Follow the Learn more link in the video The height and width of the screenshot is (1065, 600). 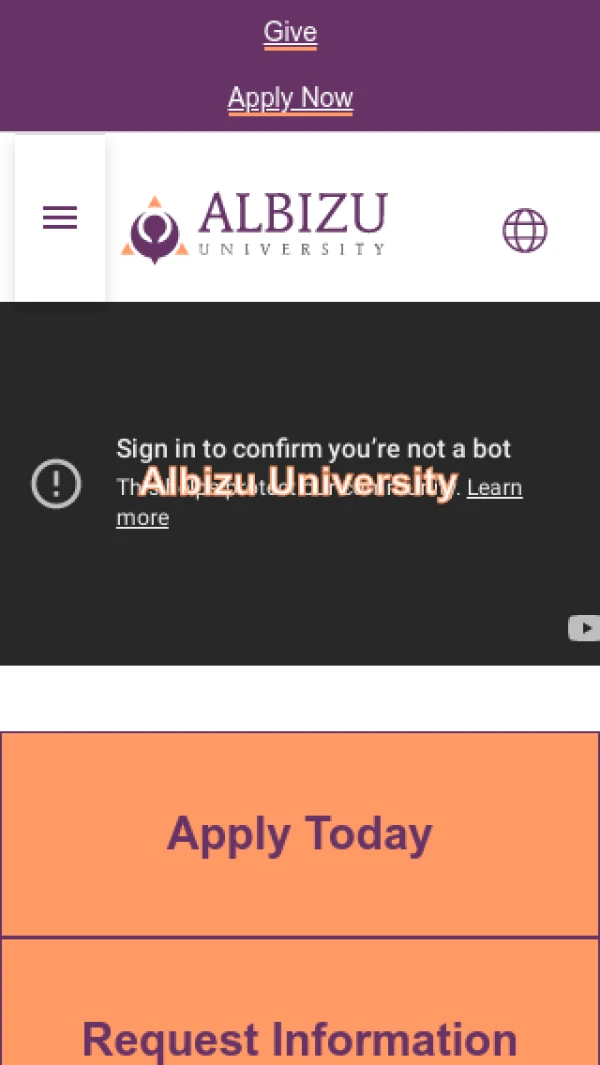tap(494, 488)
